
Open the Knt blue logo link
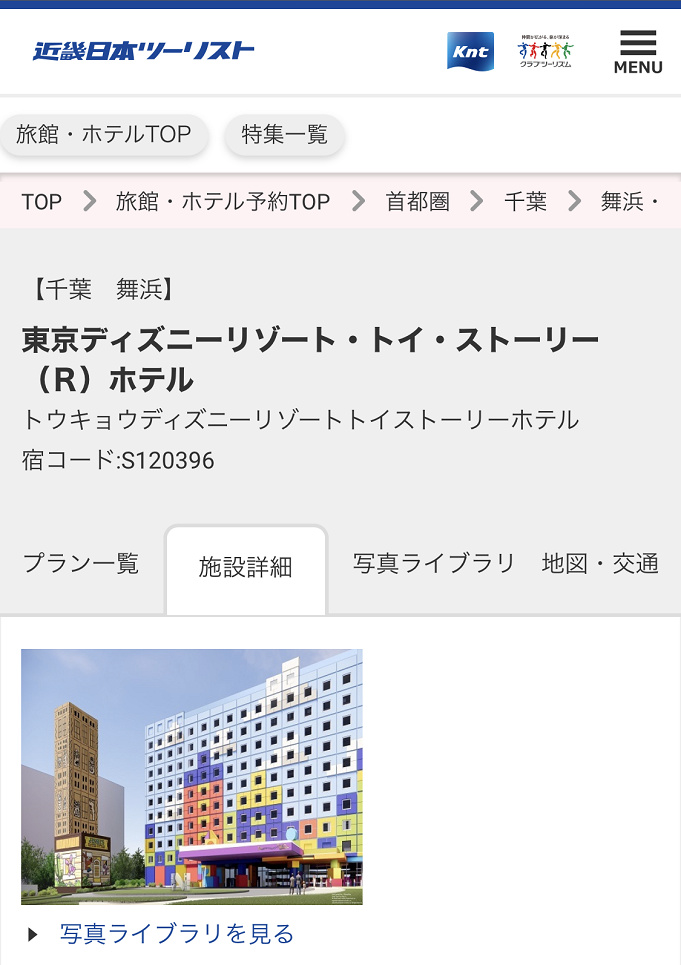pyautogui.click(x=470, y=51)
